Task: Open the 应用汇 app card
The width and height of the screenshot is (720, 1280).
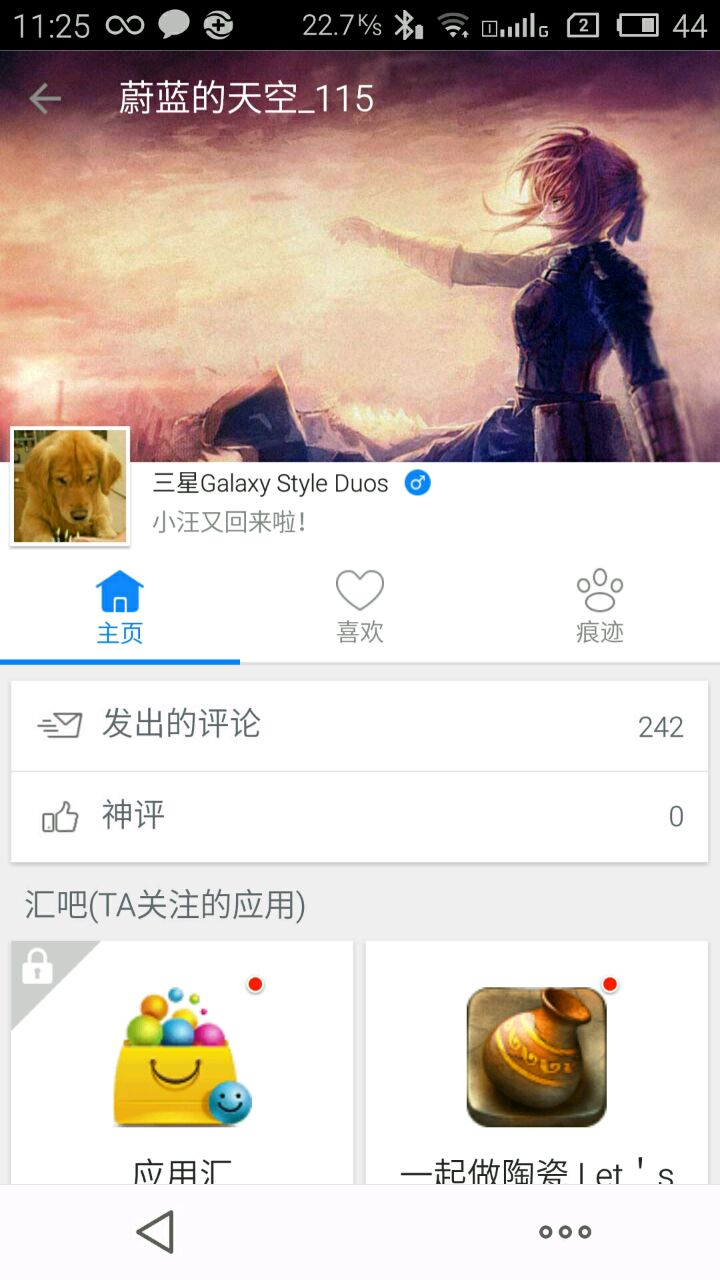Action: (182, 1062)
